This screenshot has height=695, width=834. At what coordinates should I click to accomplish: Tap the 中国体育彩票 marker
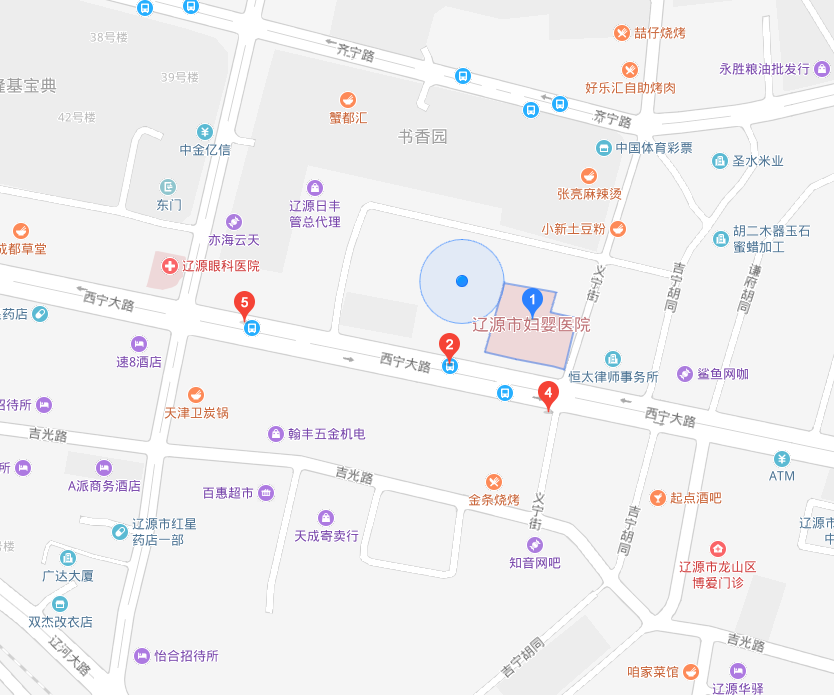click(603, 148)
